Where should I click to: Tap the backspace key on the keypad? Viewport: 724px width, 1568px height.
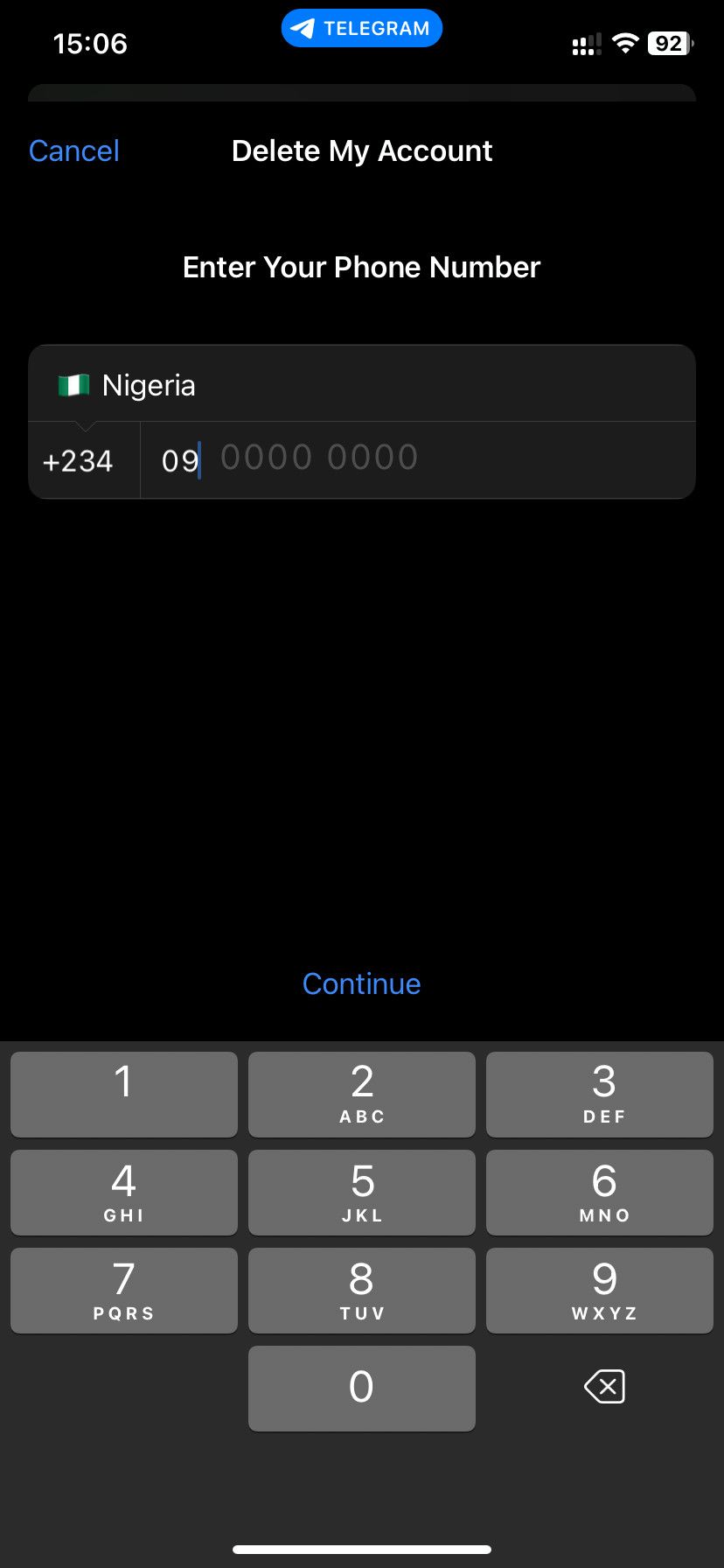602,1387
